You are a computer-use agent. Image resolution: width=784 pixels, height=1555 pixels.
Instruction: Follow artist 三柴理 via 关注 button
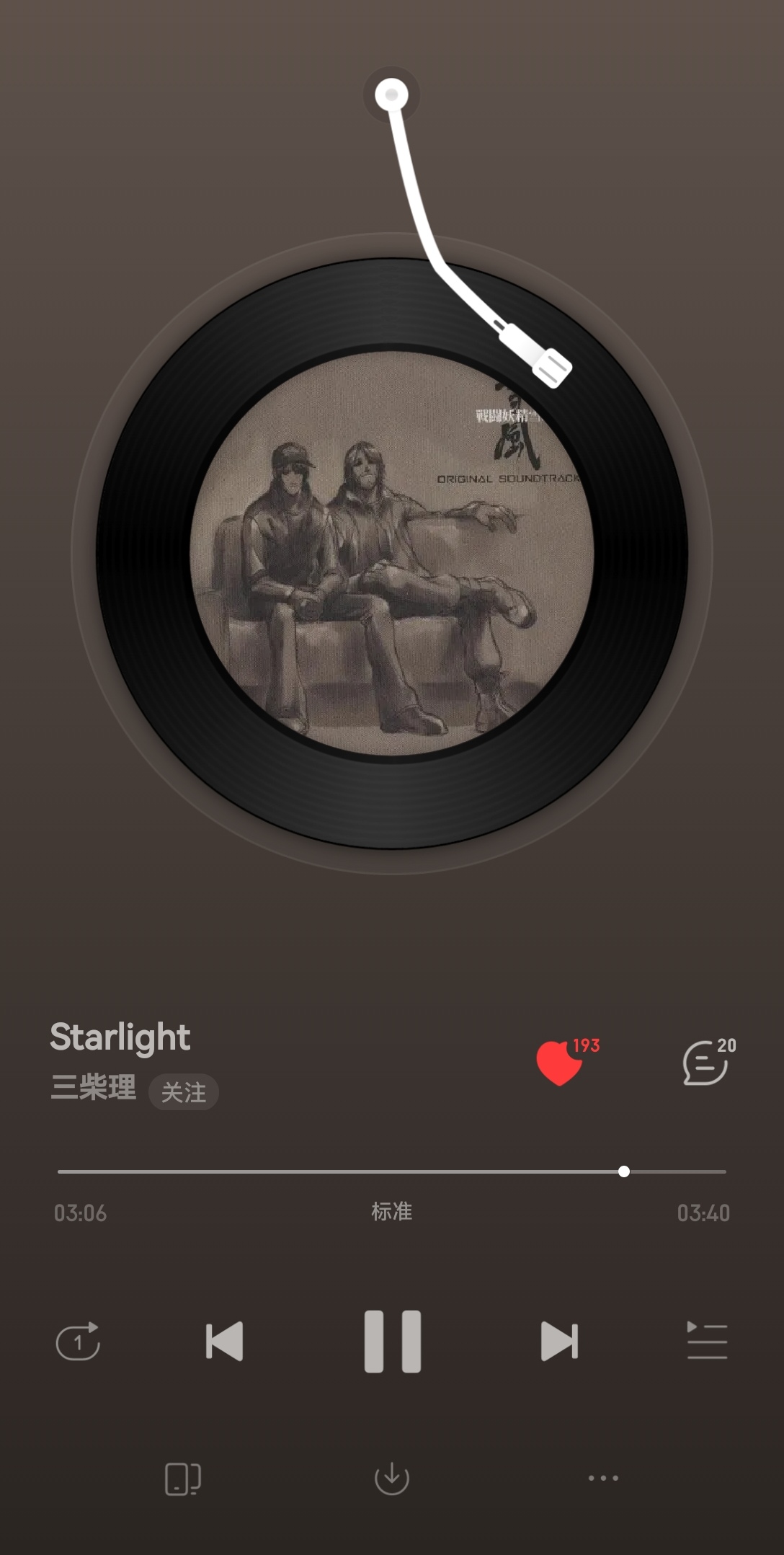click(183, 1091)
